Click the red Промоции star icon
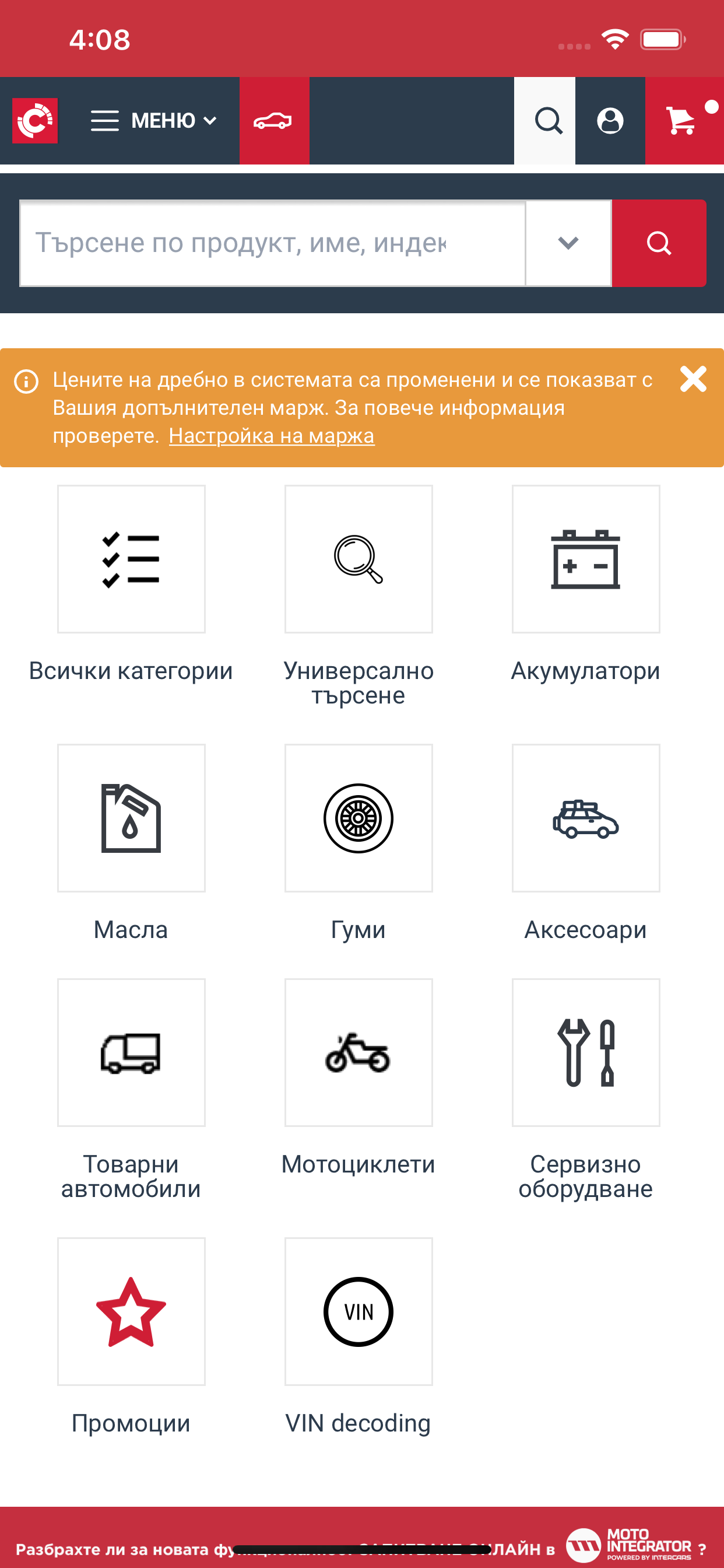Screen dimensions: 724x1568 point(131,1311)
